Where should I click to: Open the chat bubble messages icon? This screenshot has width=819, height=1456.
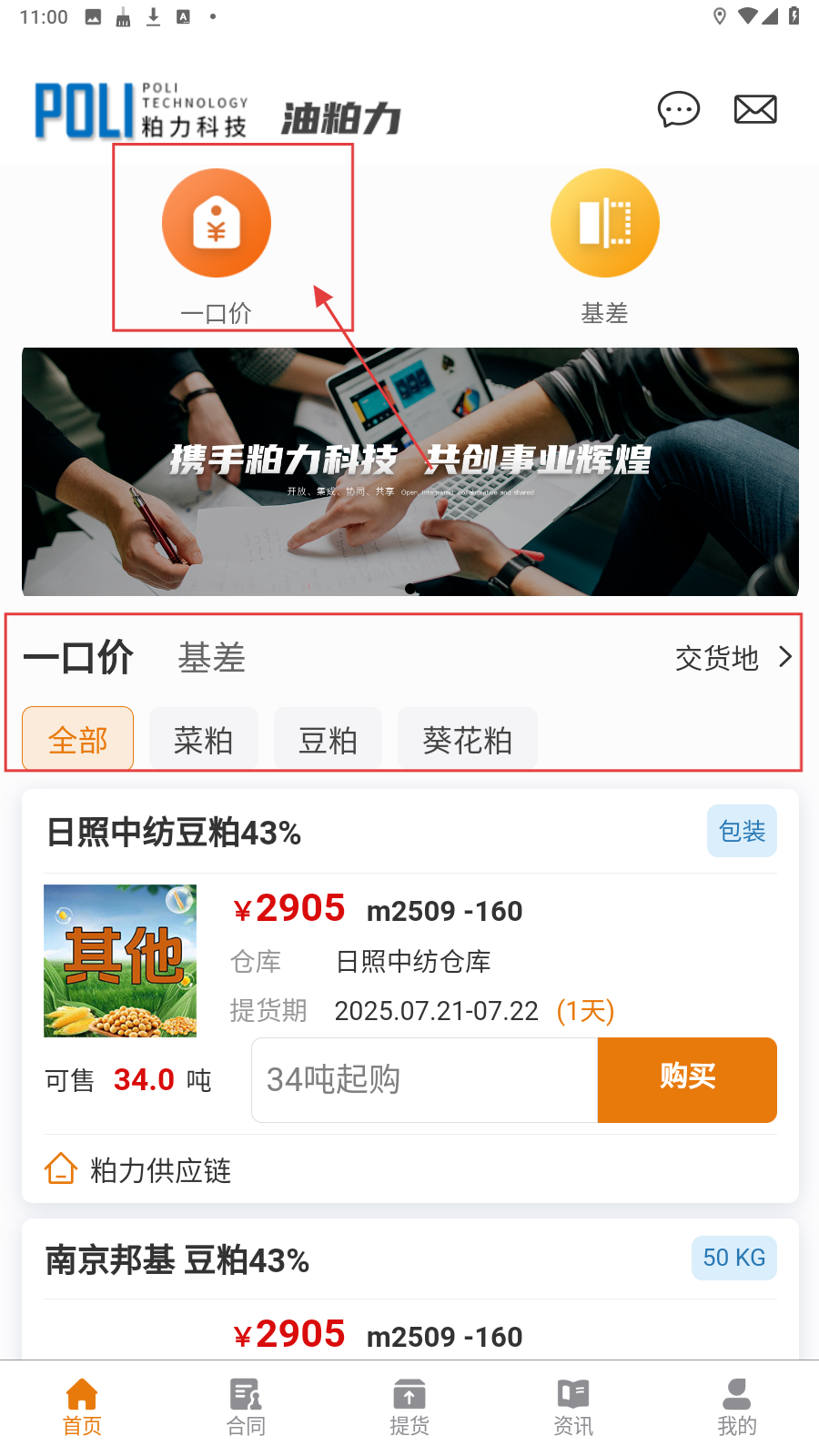coord(679,109)
